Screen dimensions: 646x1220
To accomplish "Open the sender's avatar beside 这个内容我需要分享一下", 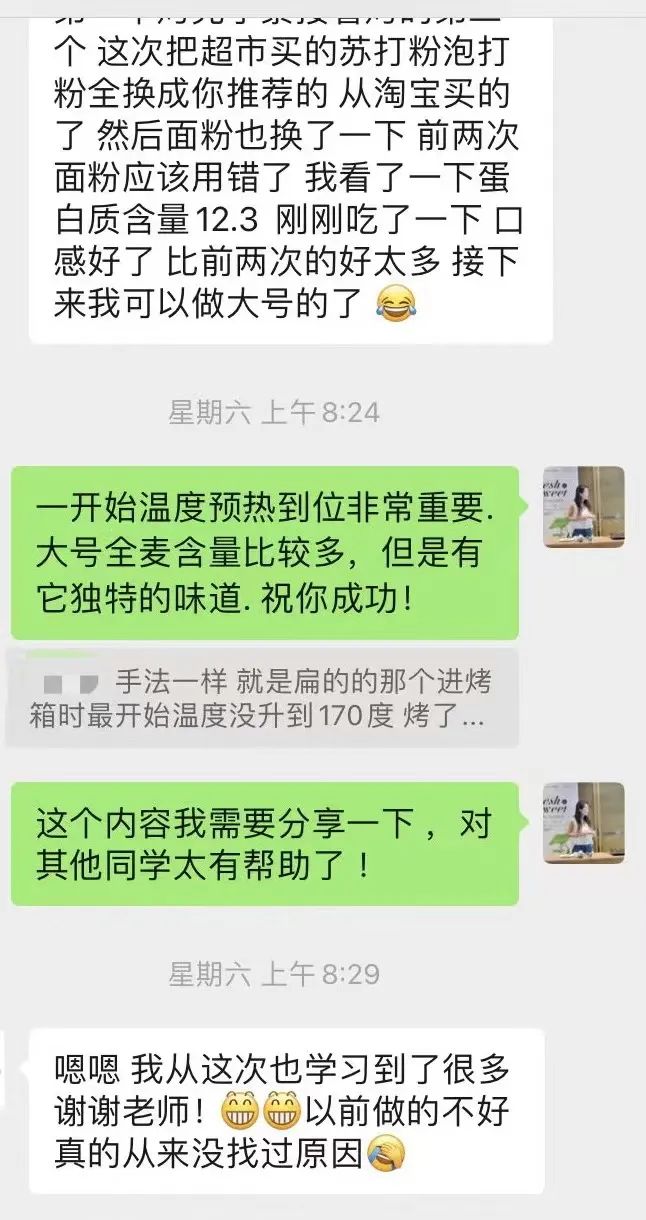I will pos(583,823).
